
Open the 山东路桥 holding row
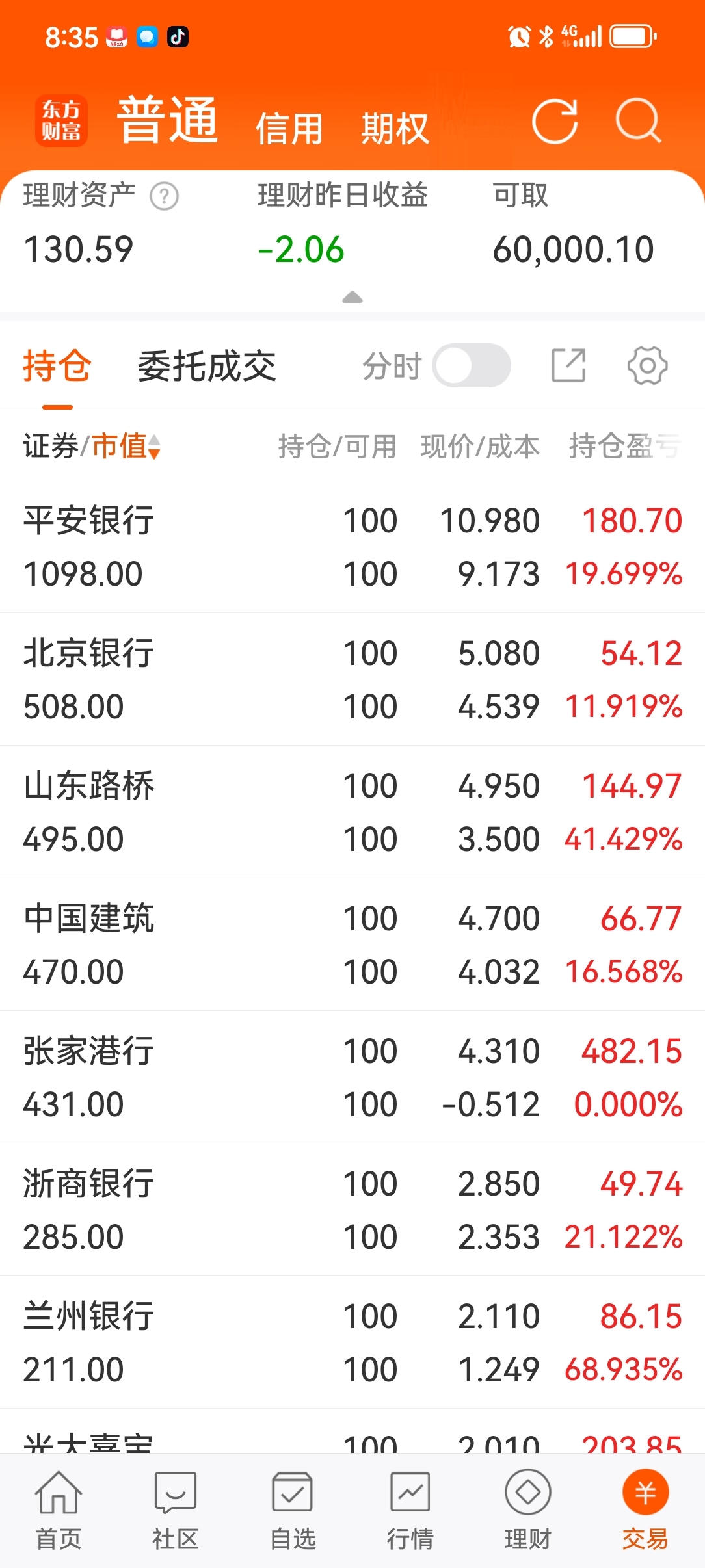coord(352,812)
